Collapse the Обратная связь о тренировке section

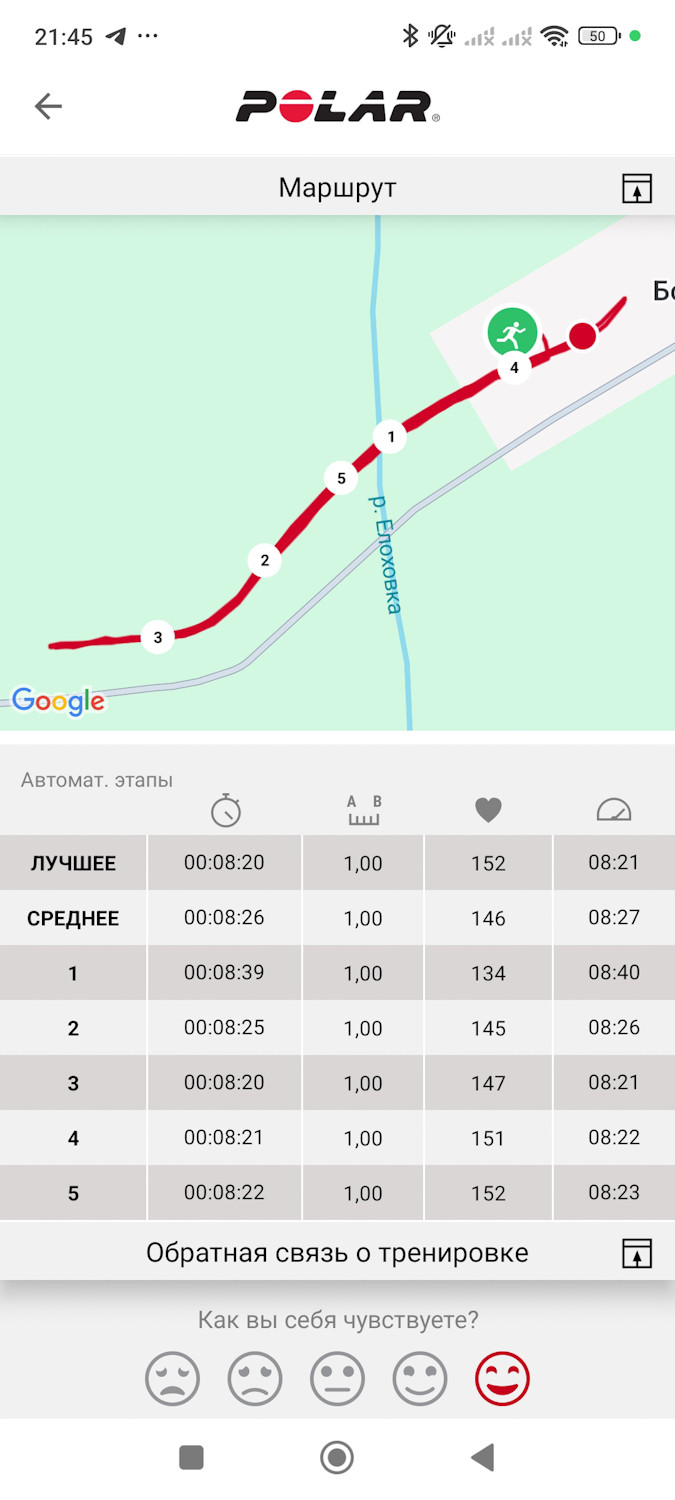(637, 1253)
